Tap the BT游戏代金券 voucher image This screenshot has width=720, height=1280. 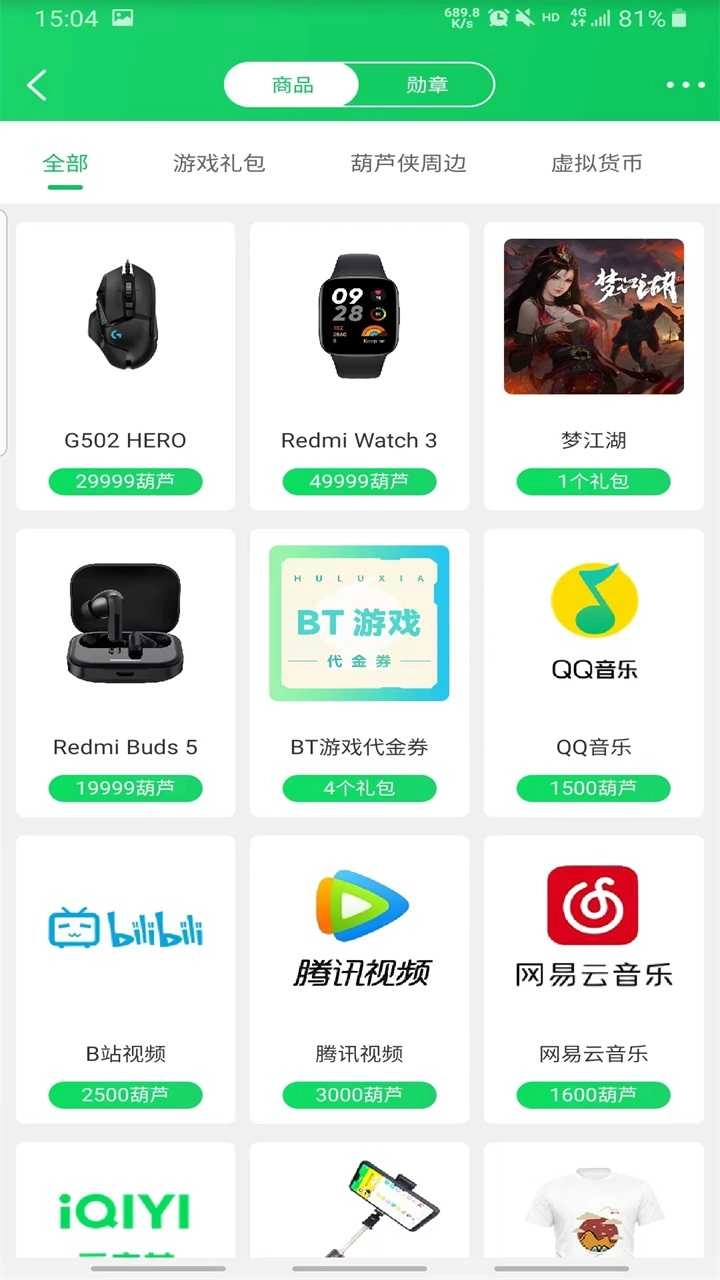(x=359, y=620)
